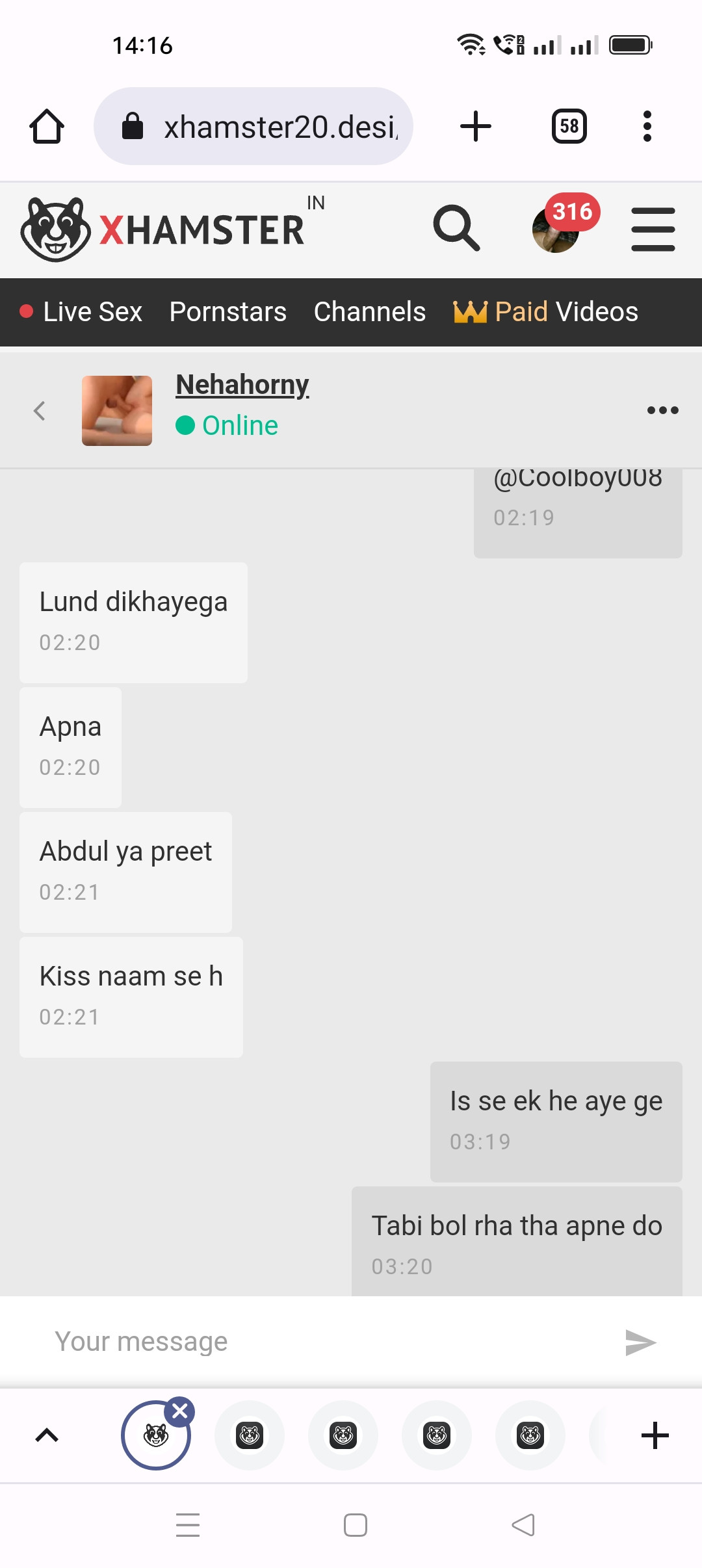Go to the Channels section
702x1568 pixels.
[x=369, y=312]
